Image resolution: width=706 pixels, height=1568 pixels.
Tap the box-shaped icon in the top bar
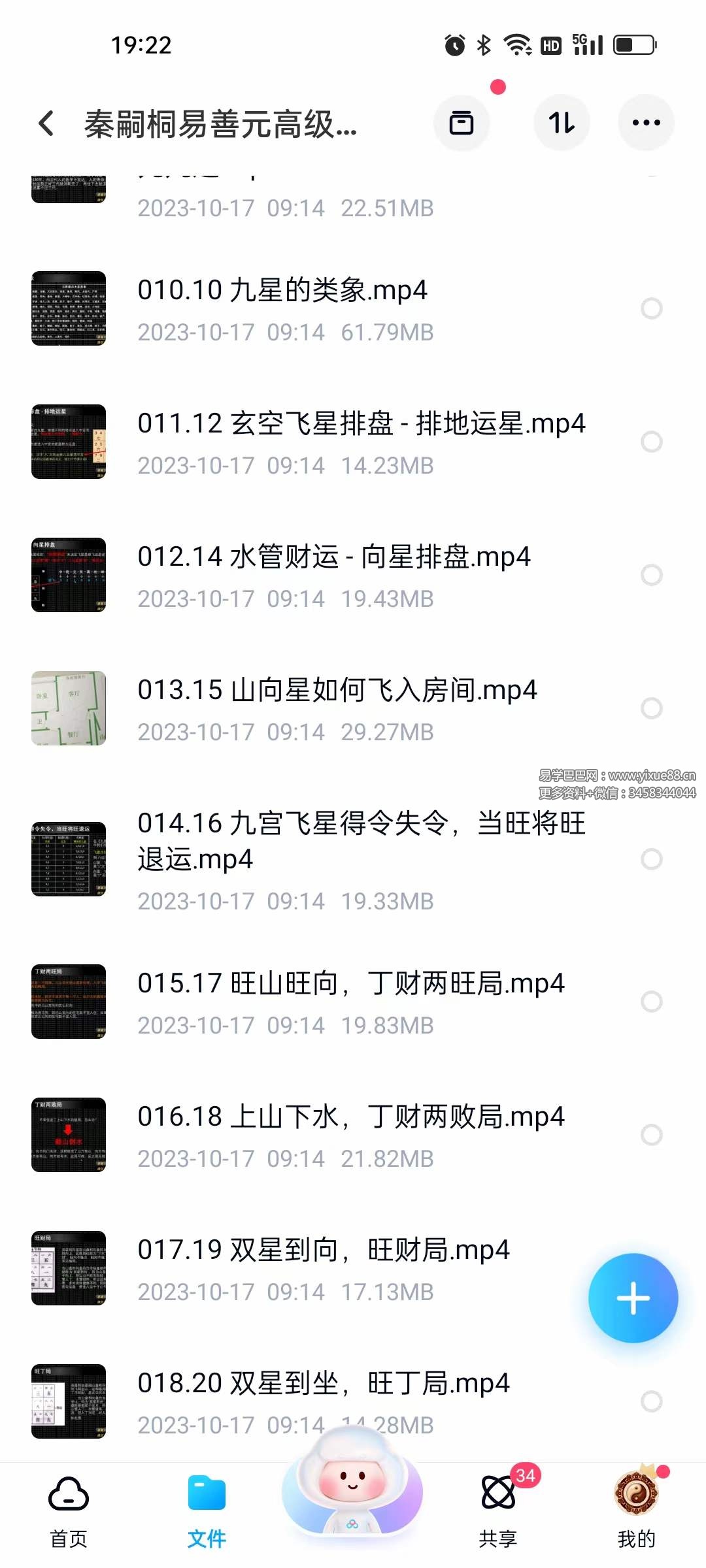coord(462,122)
